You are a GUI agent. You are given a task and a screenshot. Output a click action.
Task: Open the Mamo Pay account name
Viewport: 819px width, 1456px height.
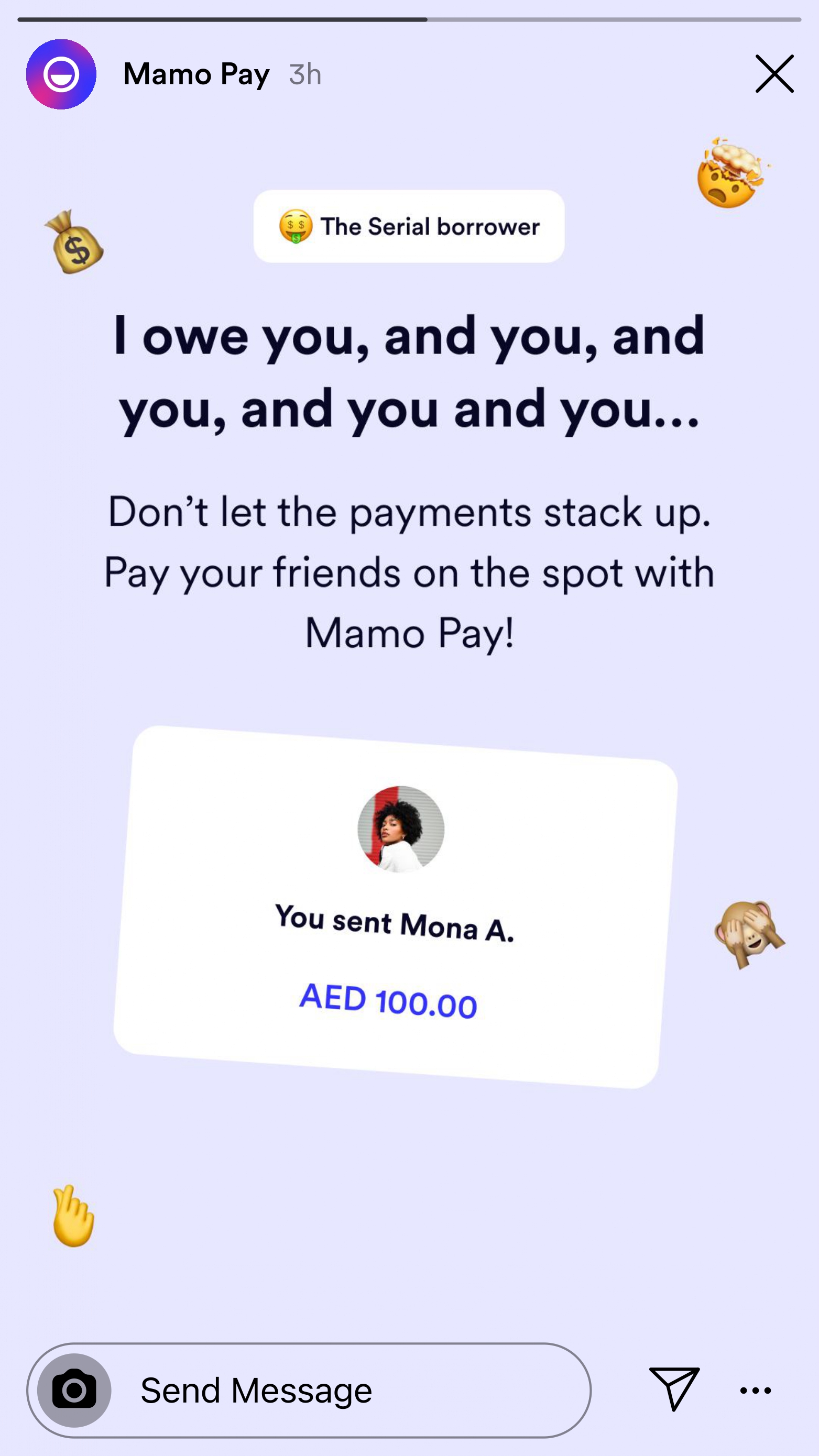196,74
